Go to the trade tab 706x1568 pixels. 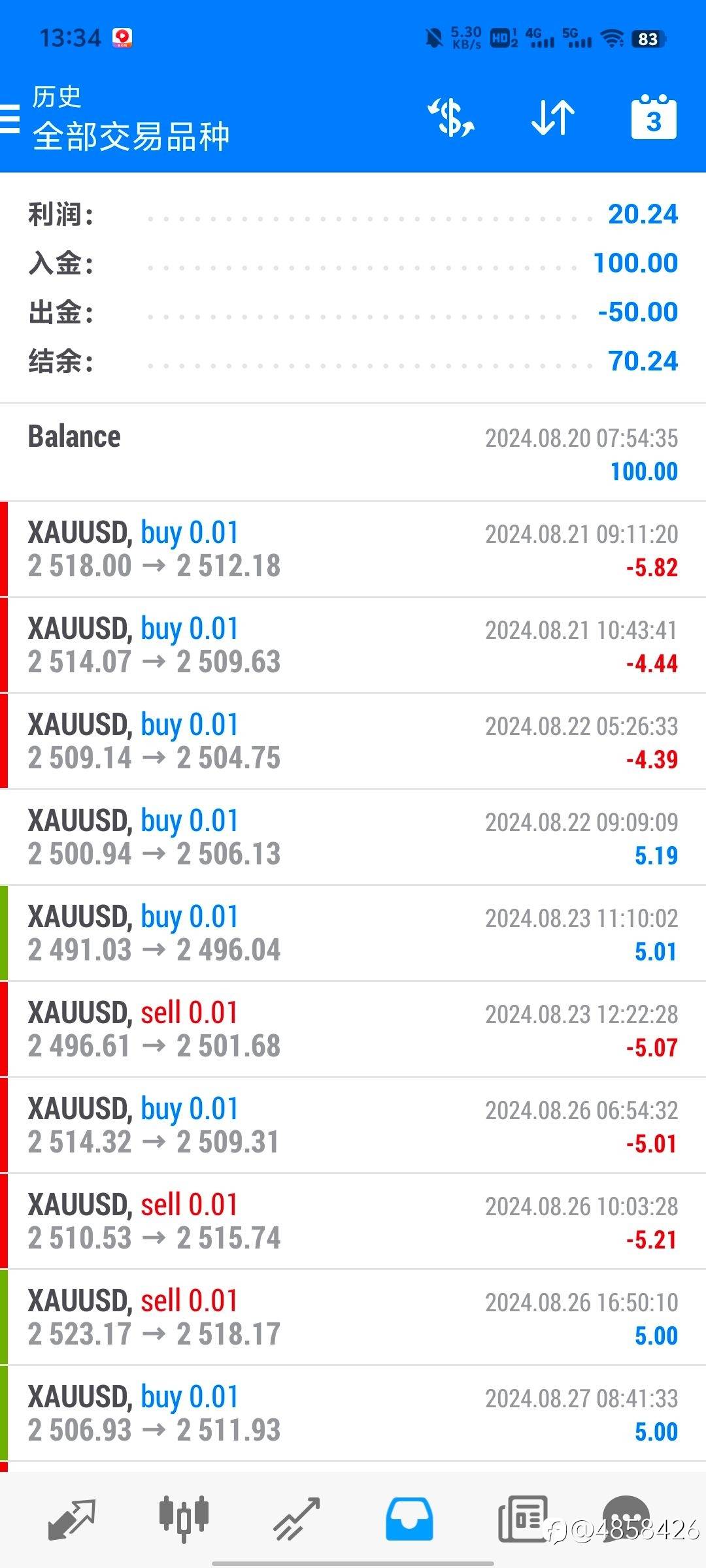click(x=296, y=1520)
